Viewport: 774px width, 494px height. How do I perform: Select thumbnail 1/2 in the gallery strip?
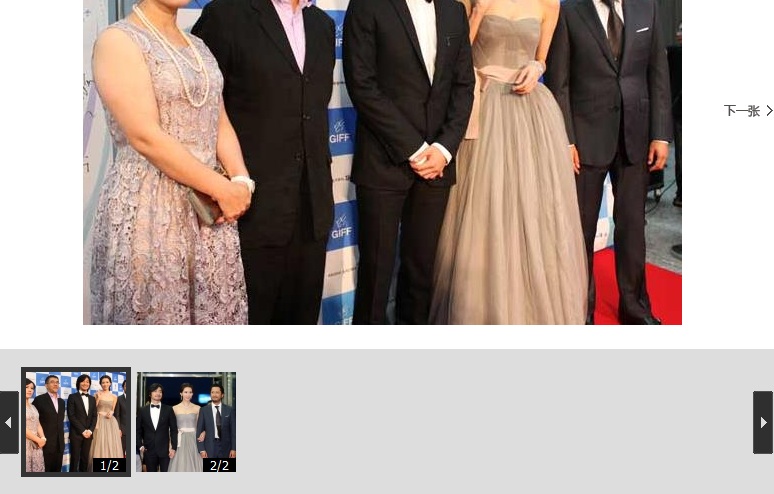(x=76, y=421)
